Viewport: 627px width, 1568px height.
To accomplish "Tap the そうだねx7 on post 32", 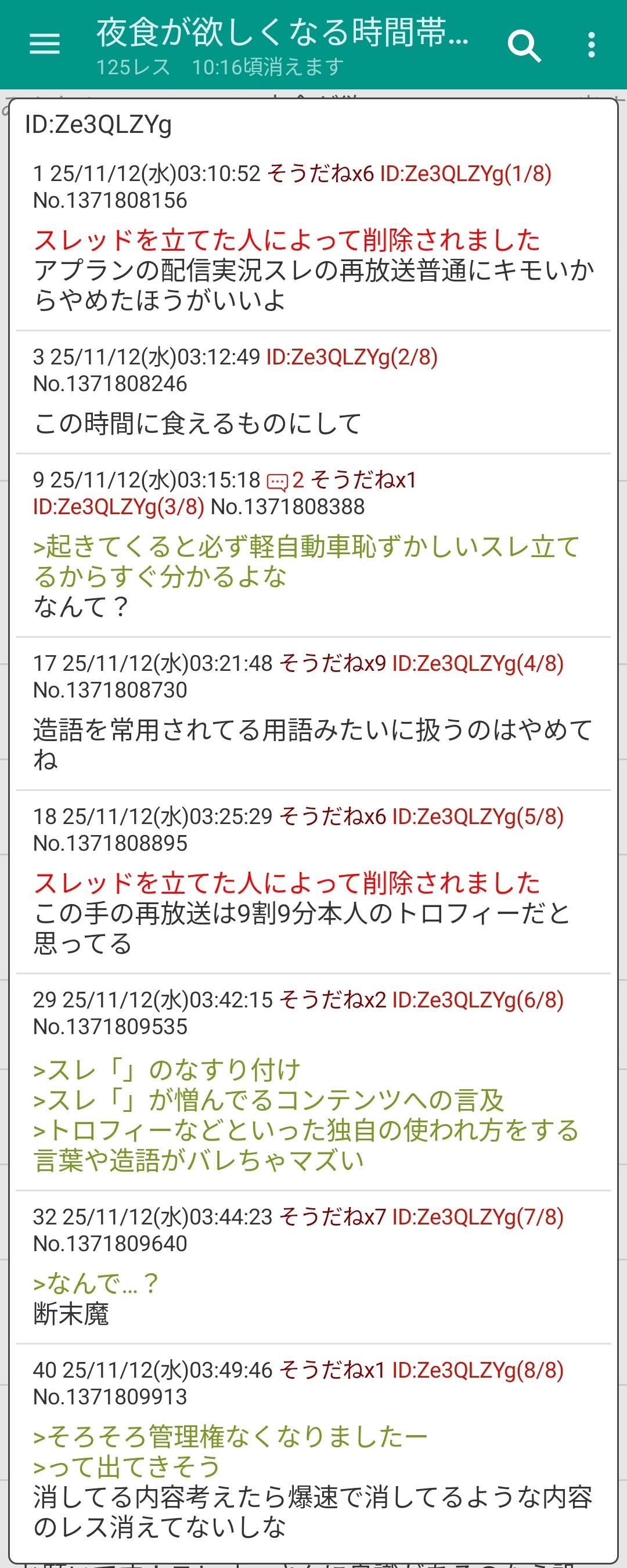I will click(x=333, y=1217).
